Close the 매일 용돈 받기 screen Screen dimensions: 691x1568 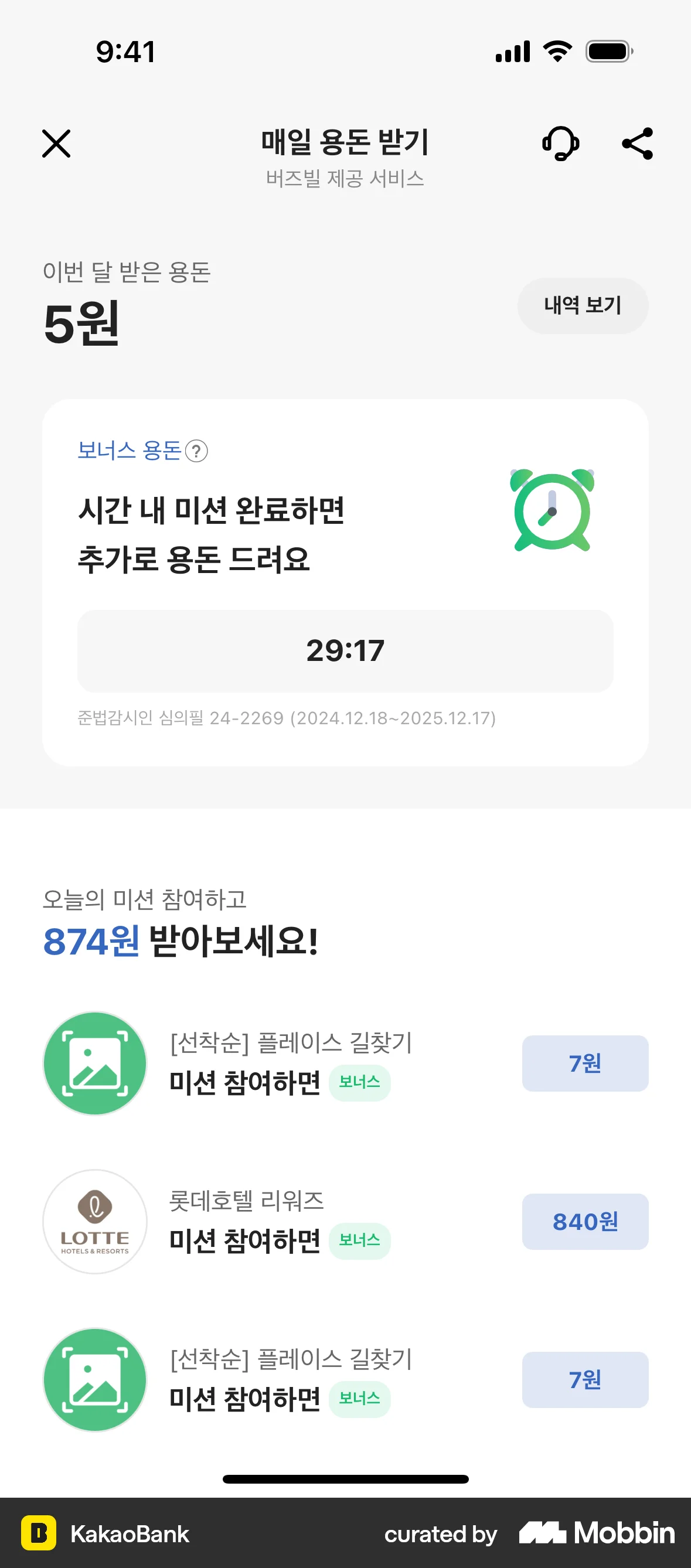[x=56, y=144]
